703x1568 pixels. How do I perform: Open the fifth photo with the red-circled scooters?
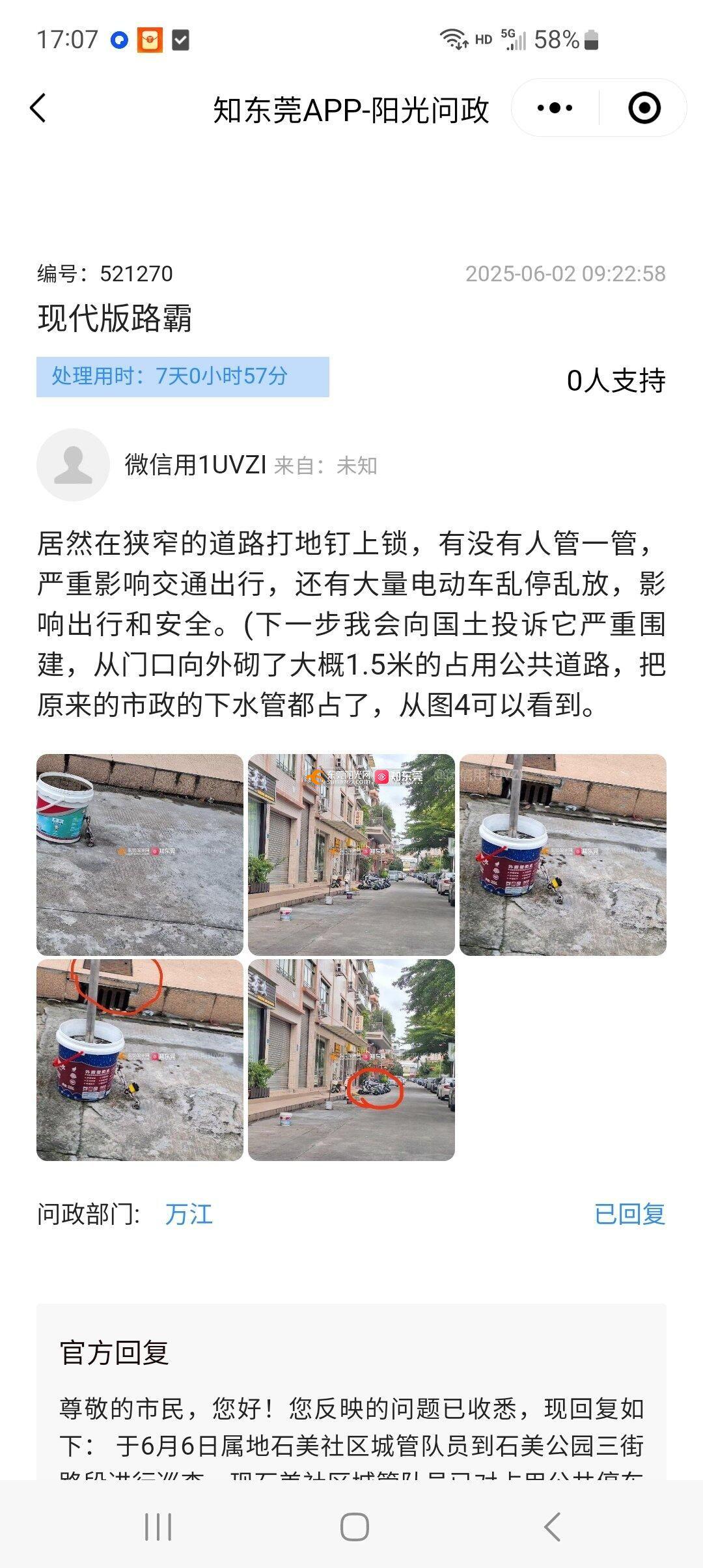(351, 1059)
